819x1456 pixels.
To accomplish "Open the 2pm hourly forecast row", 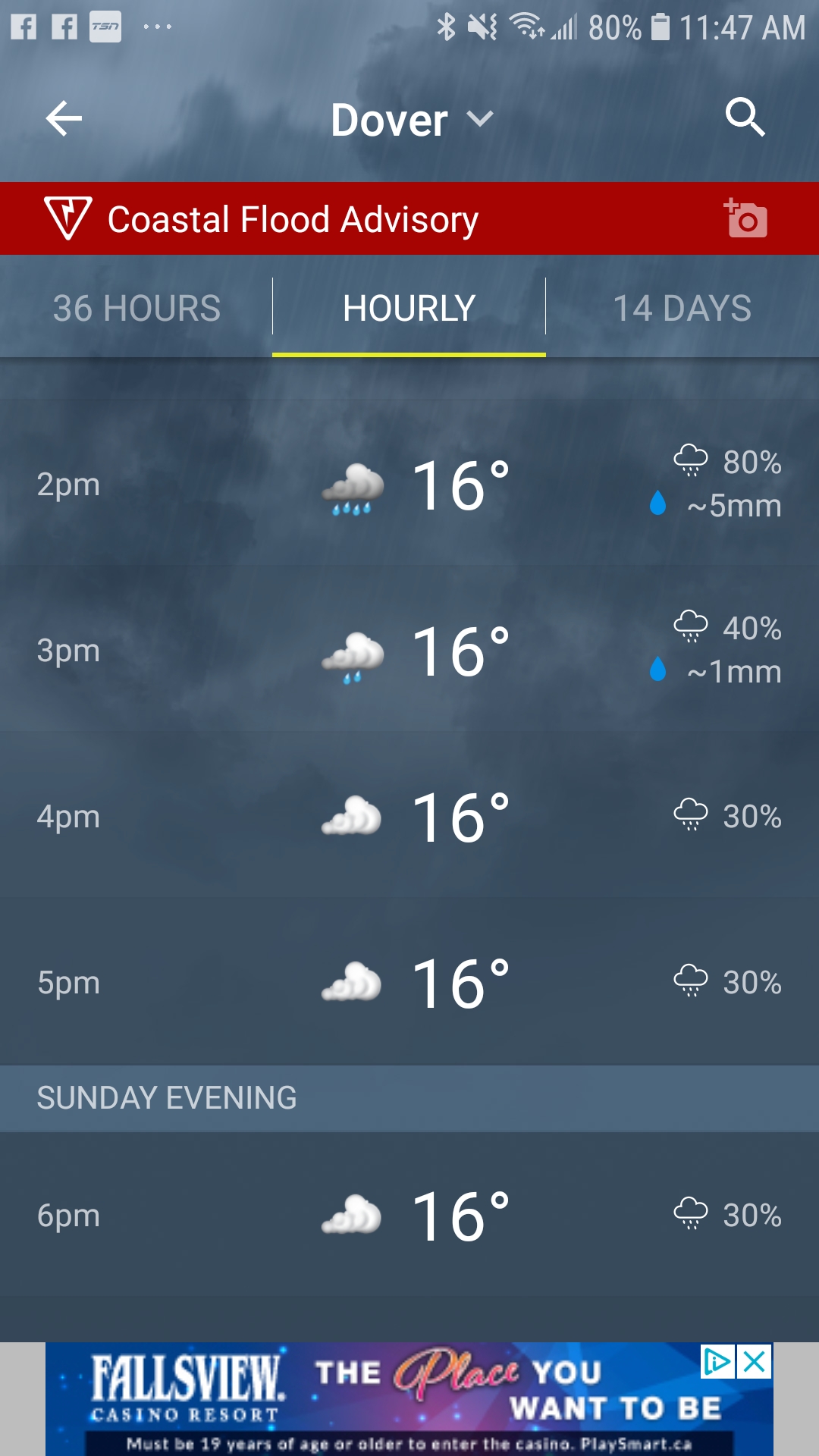I will (409, 484).
